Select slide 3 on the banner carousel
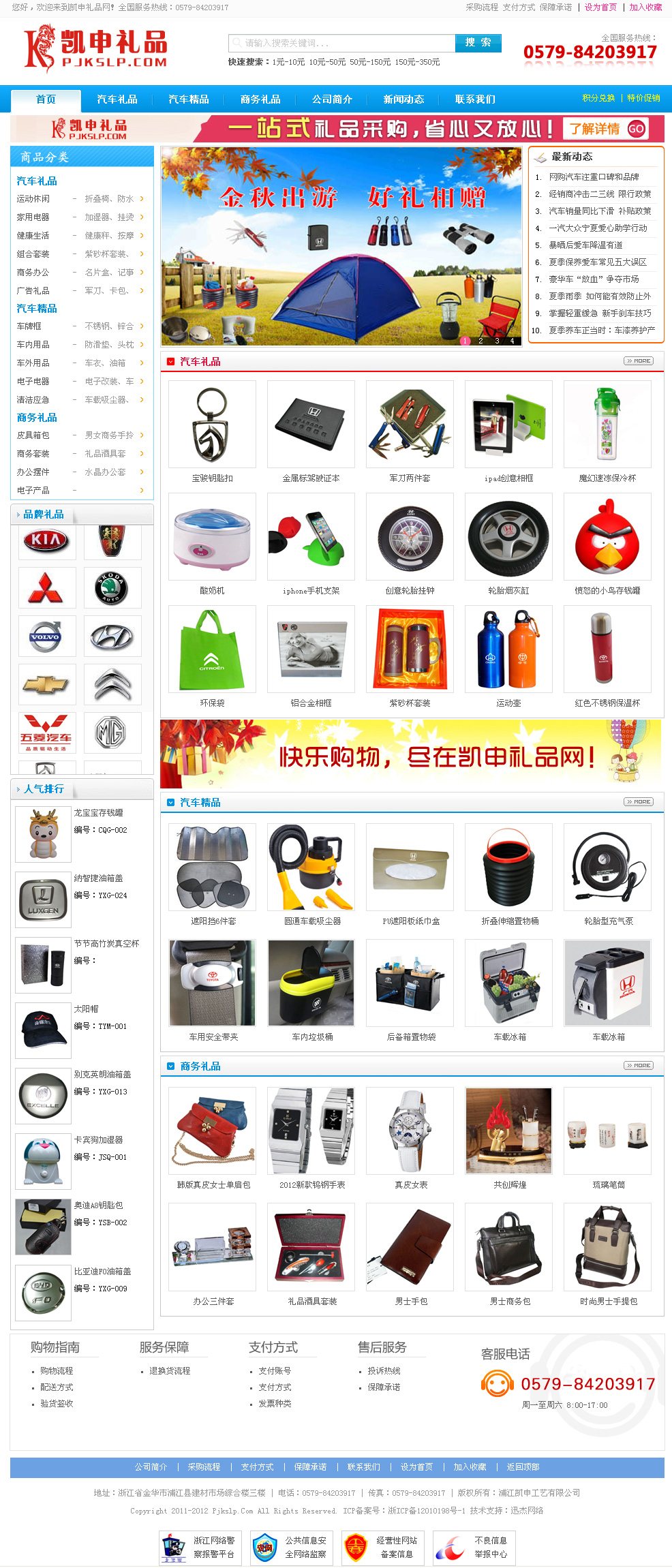This screenshot has height=1568, width=672. point(497,341)
